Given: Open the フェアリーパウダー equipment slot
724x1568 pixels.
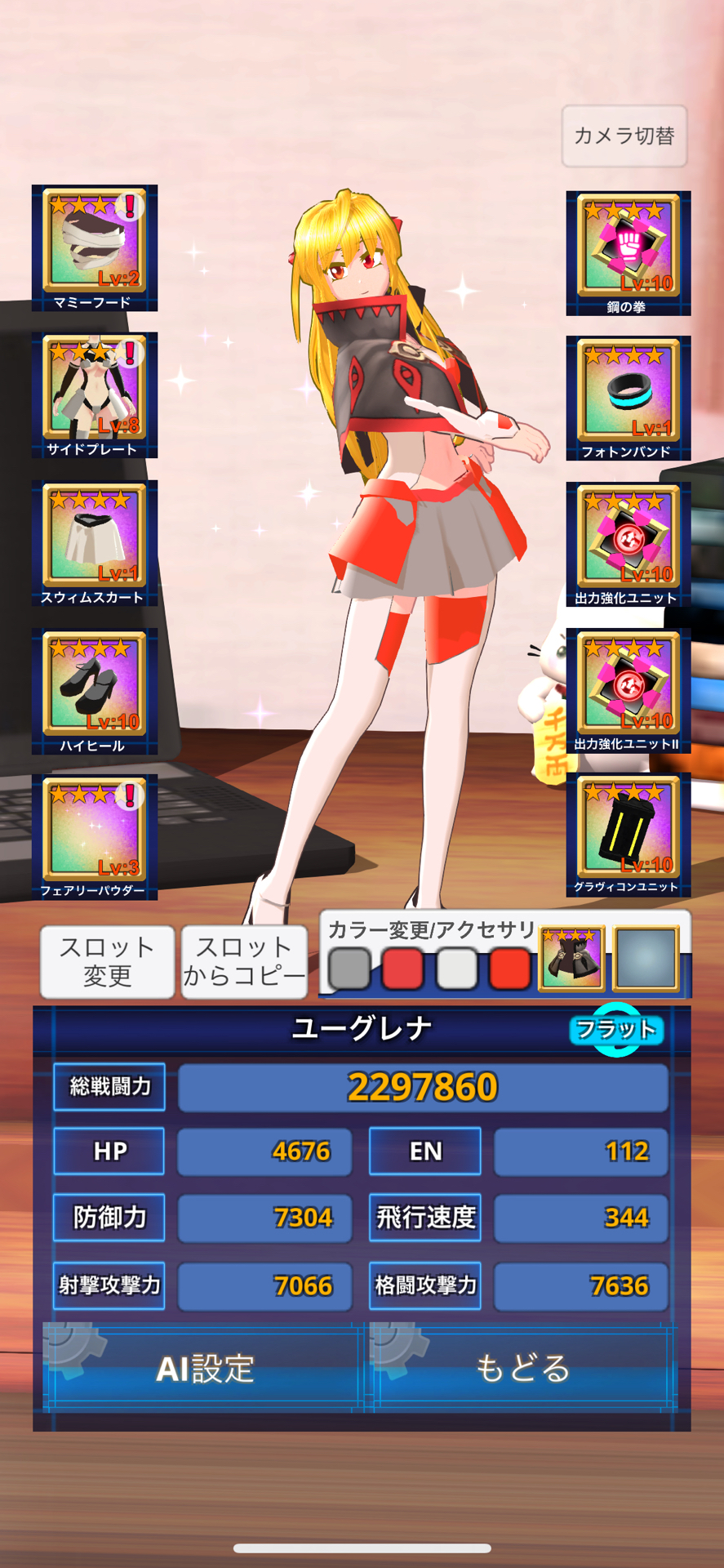Looking at the screenshot, I should (x=95, y=837).
